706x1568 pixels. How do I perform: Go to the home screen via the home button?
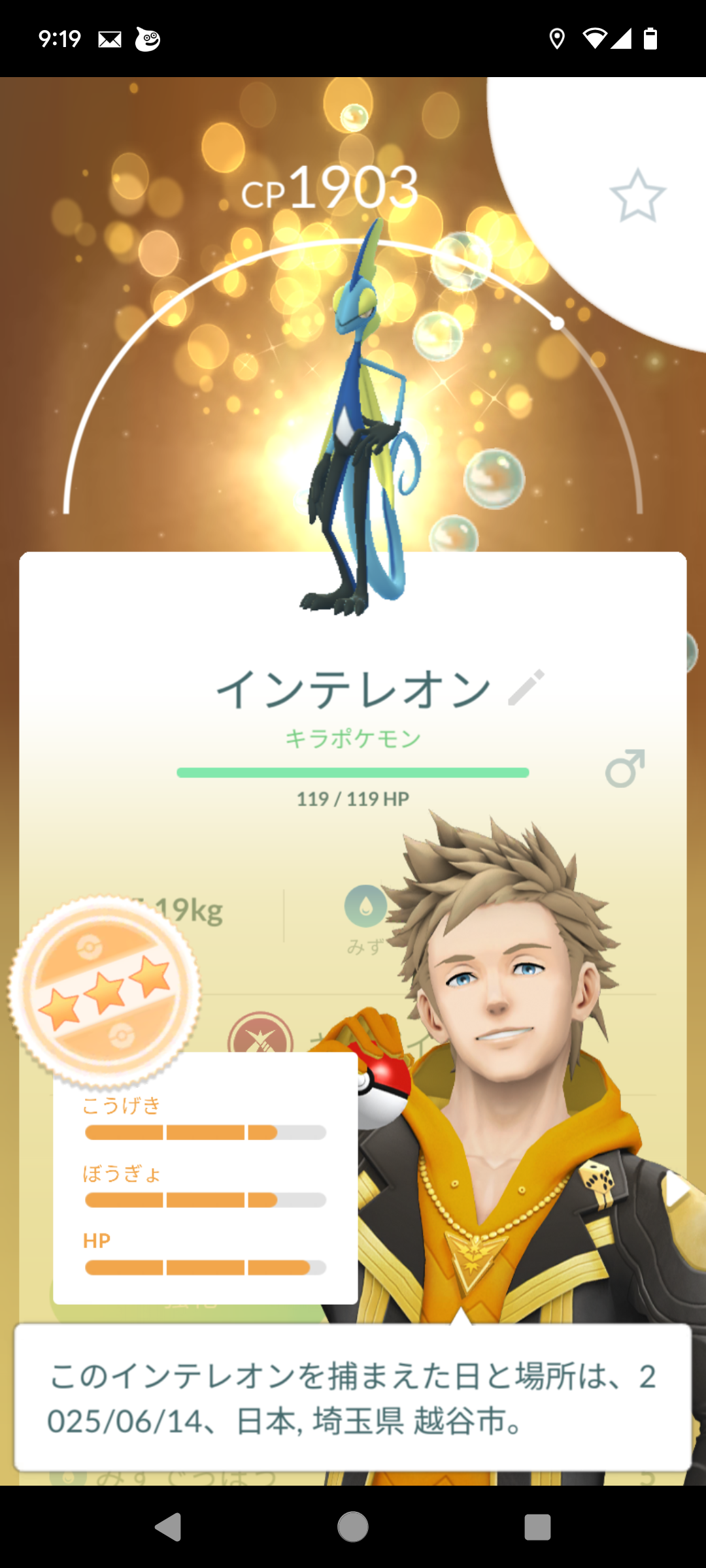click(x=353, y=1527)
